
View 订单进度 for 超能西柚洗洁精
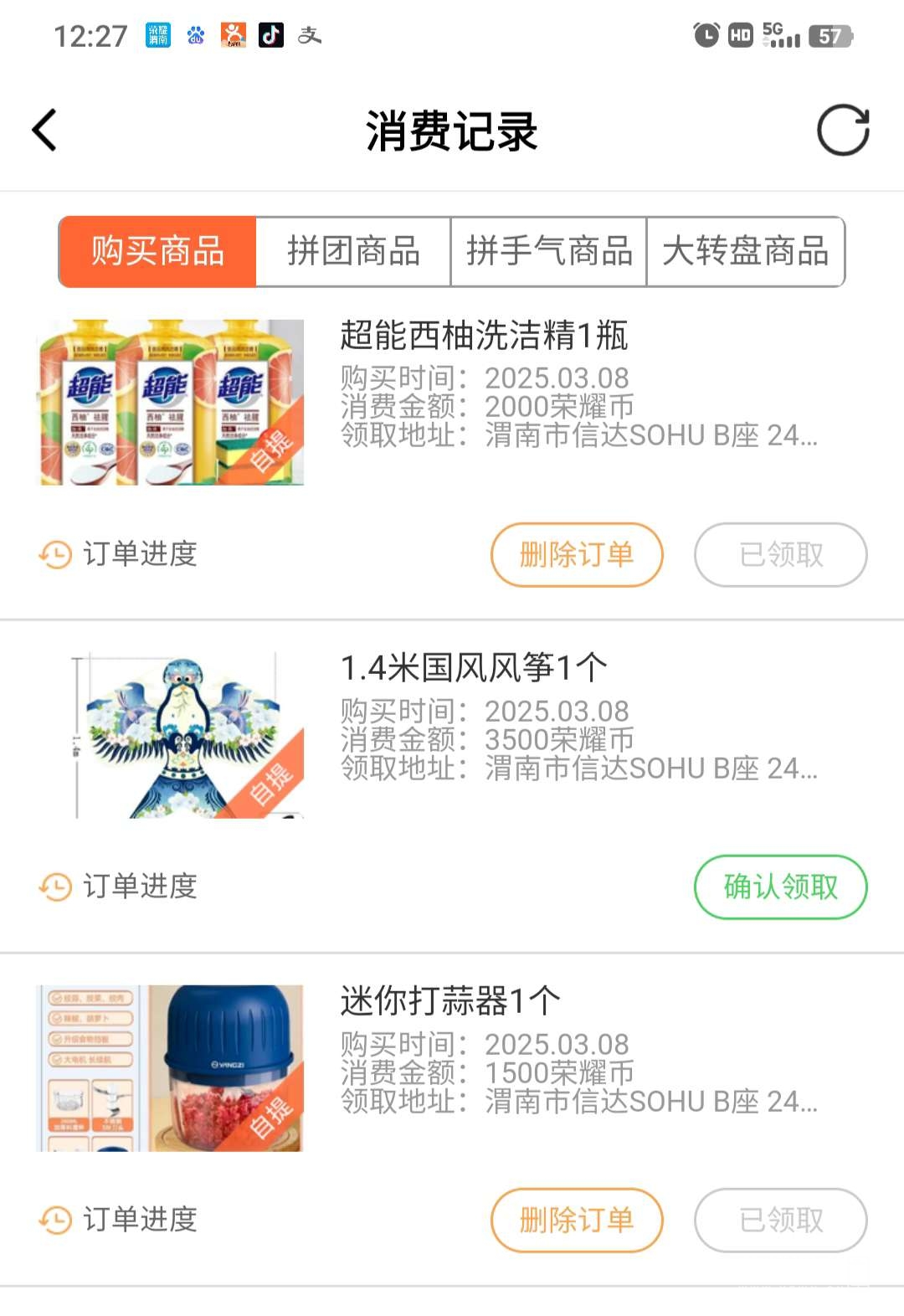point(119,554)
